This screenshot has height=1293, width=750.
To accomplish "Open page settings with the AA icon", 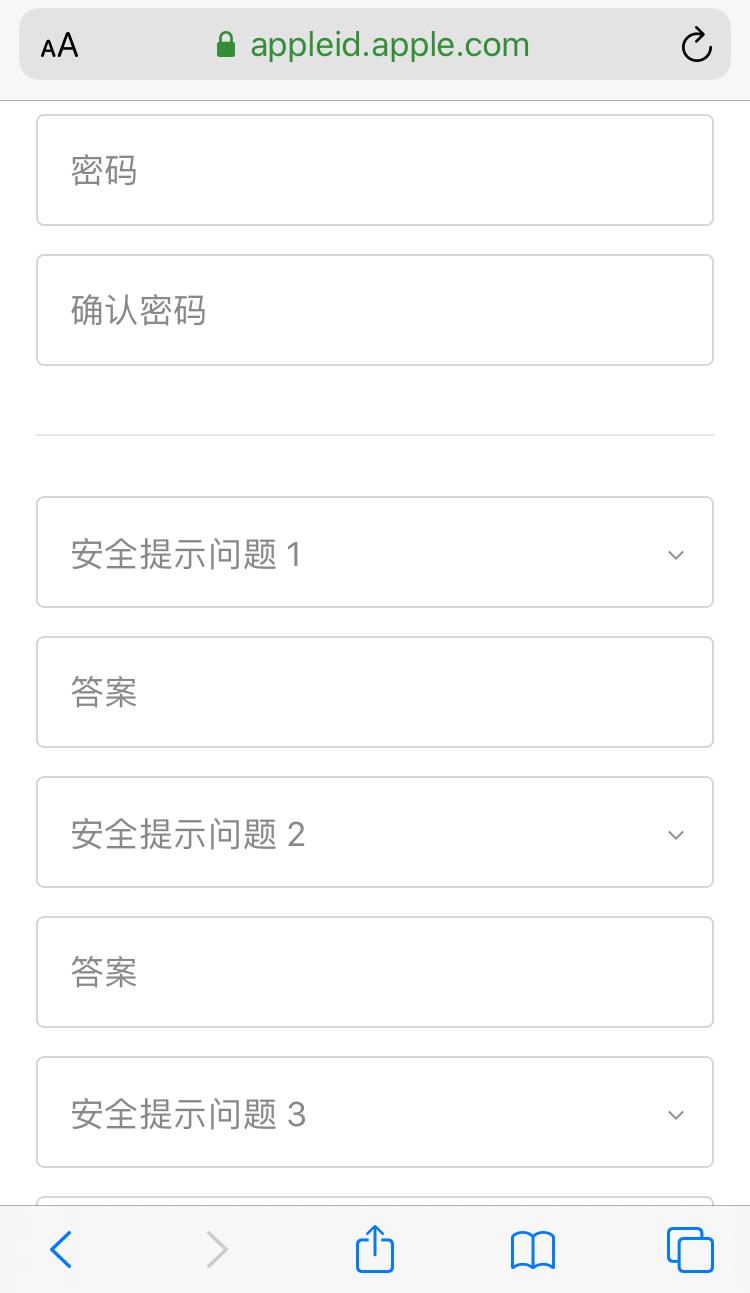I will click(59, 45).
